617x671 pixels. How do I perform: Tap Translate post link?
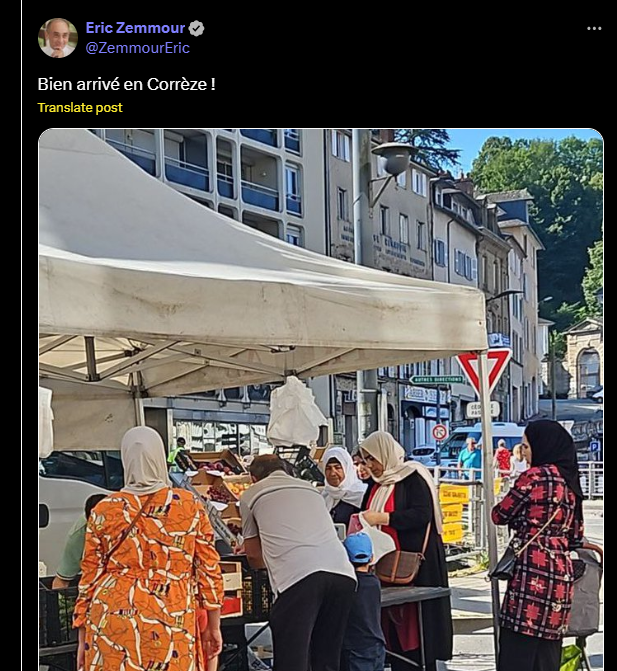[x=80, y=108]
